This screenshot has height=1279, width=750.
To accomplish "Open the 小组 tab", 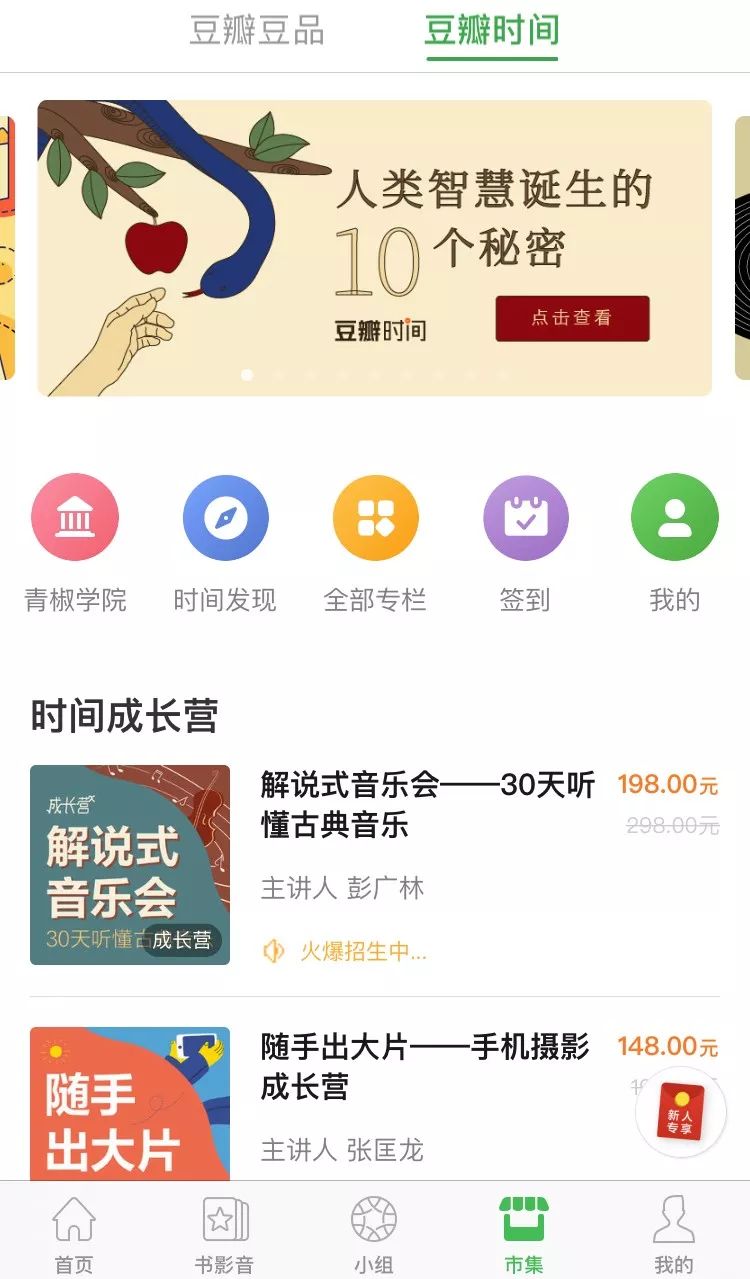I will (374, 1234).
